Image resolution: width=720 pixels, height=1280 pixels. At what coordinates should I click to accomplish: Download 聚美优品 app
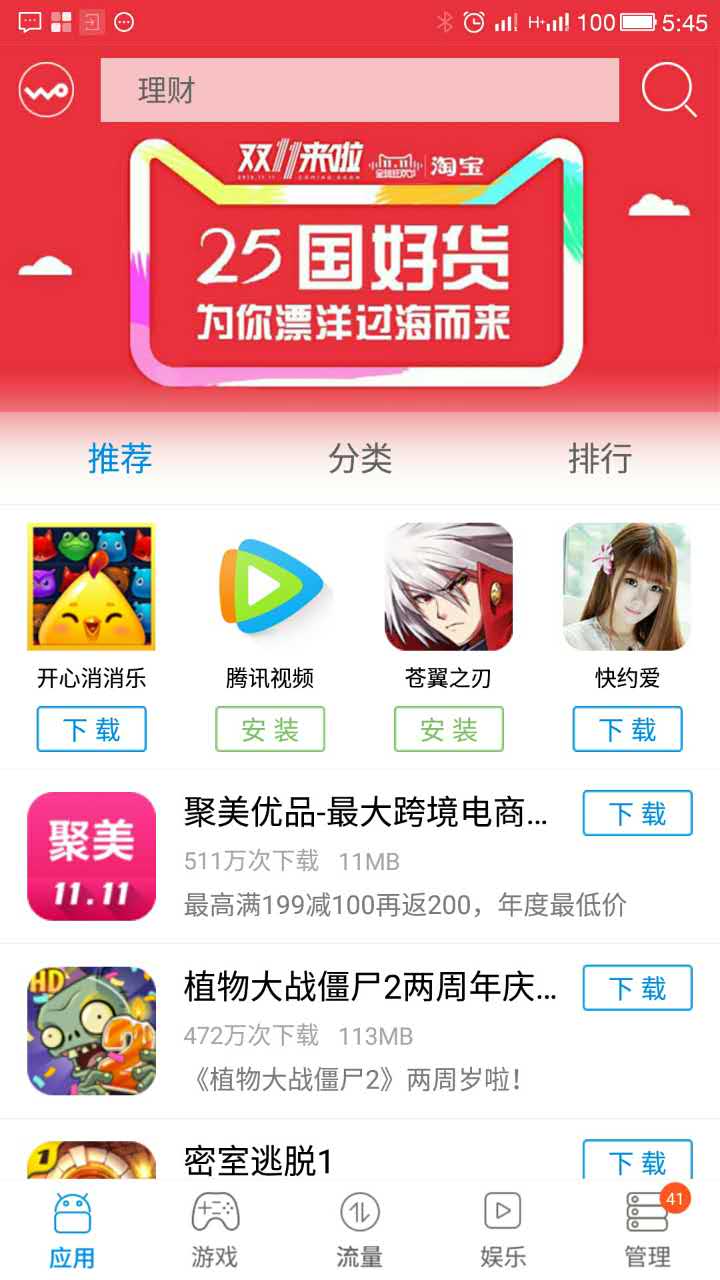637,813
